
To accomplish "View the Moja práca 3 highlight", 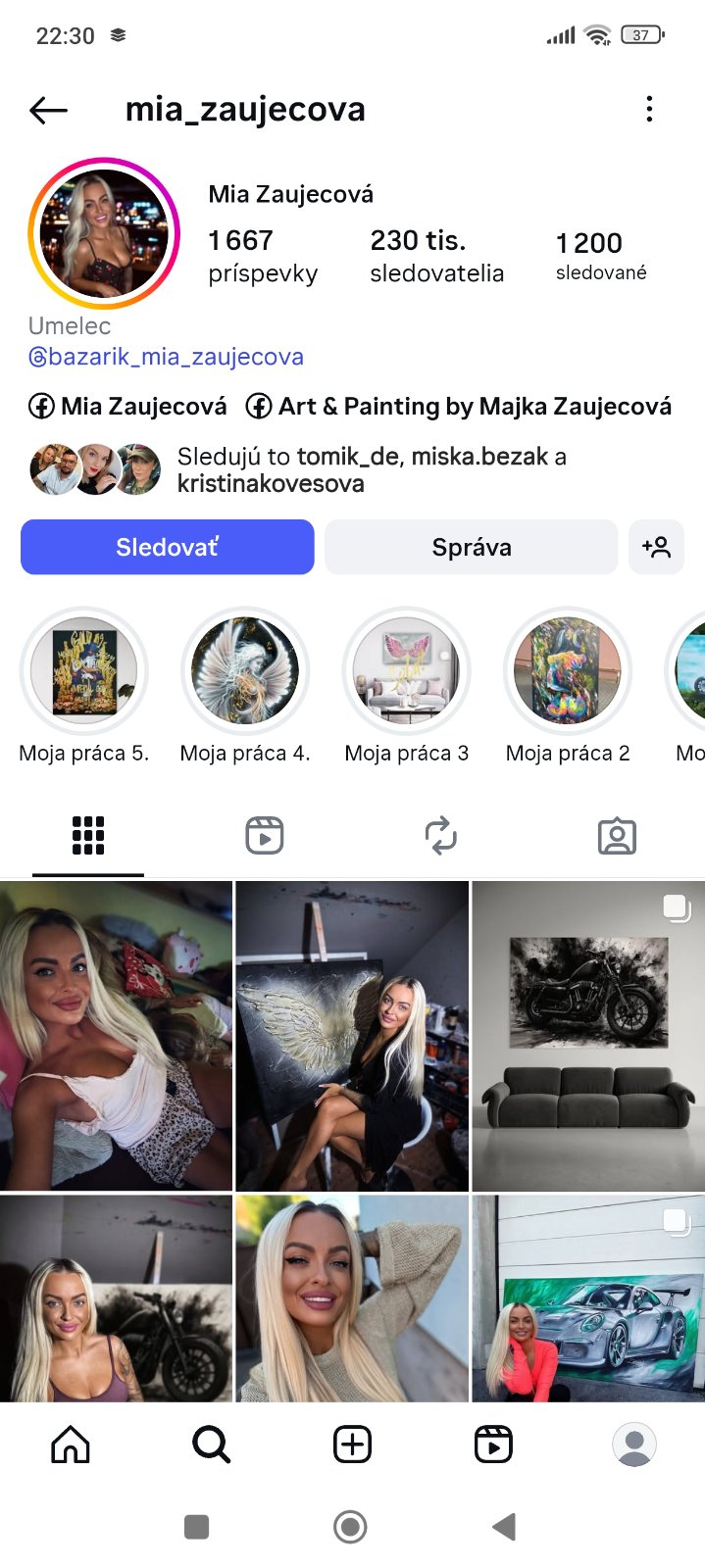I will tap(407, 671).
